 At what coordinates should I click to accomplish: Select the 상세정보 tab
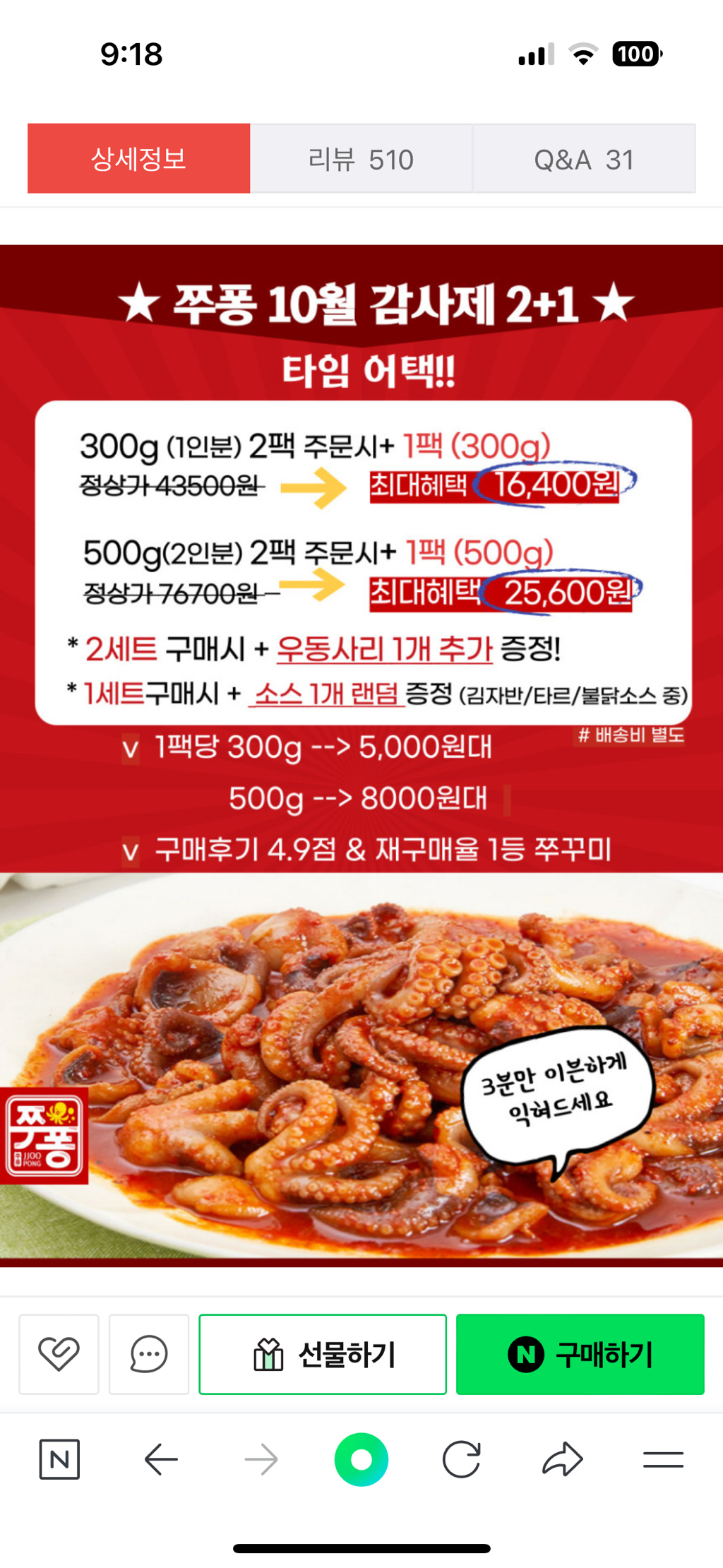(138, 159)
